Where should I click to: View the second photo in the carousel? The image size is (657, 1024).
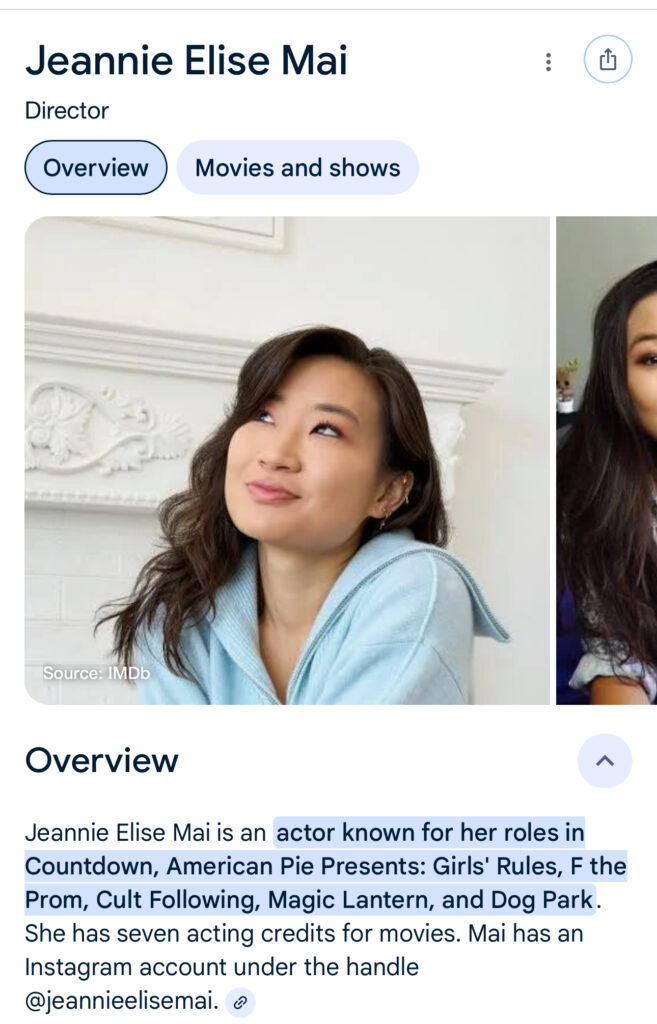pyautogui.click(x=607, y=460)
